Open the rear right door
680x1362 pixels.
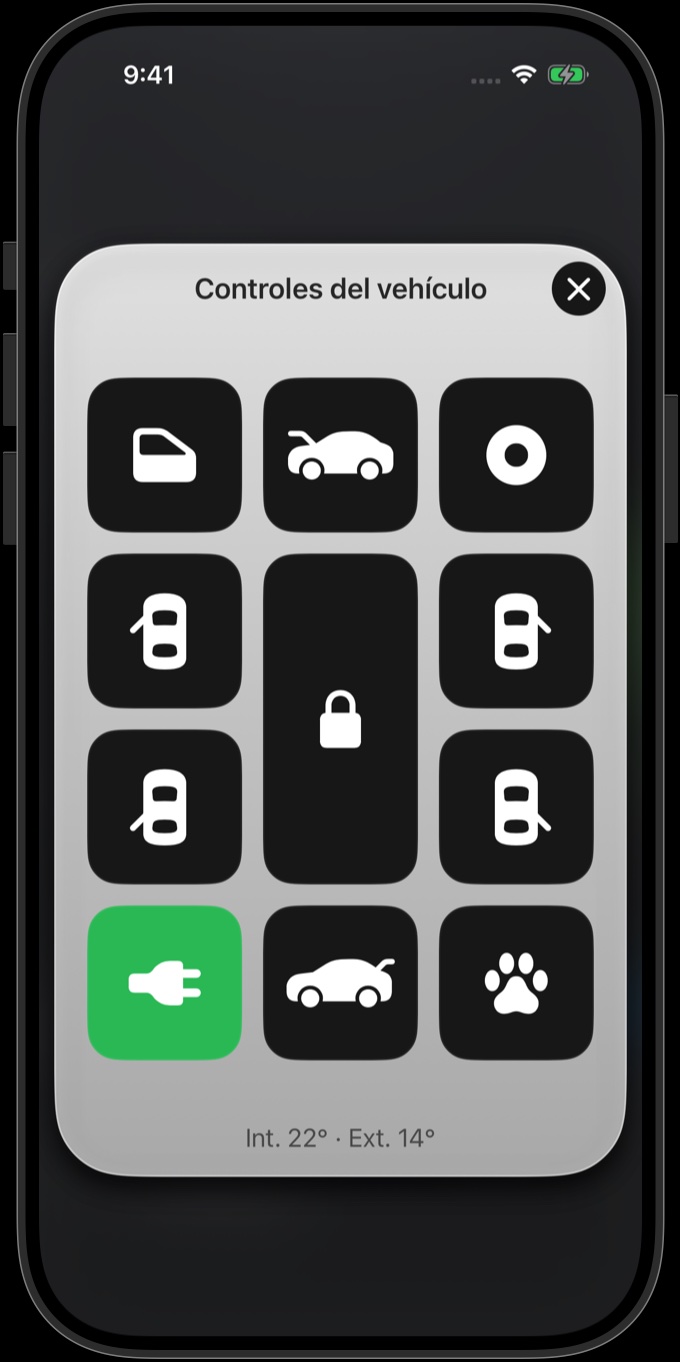(x=516, y=807)
